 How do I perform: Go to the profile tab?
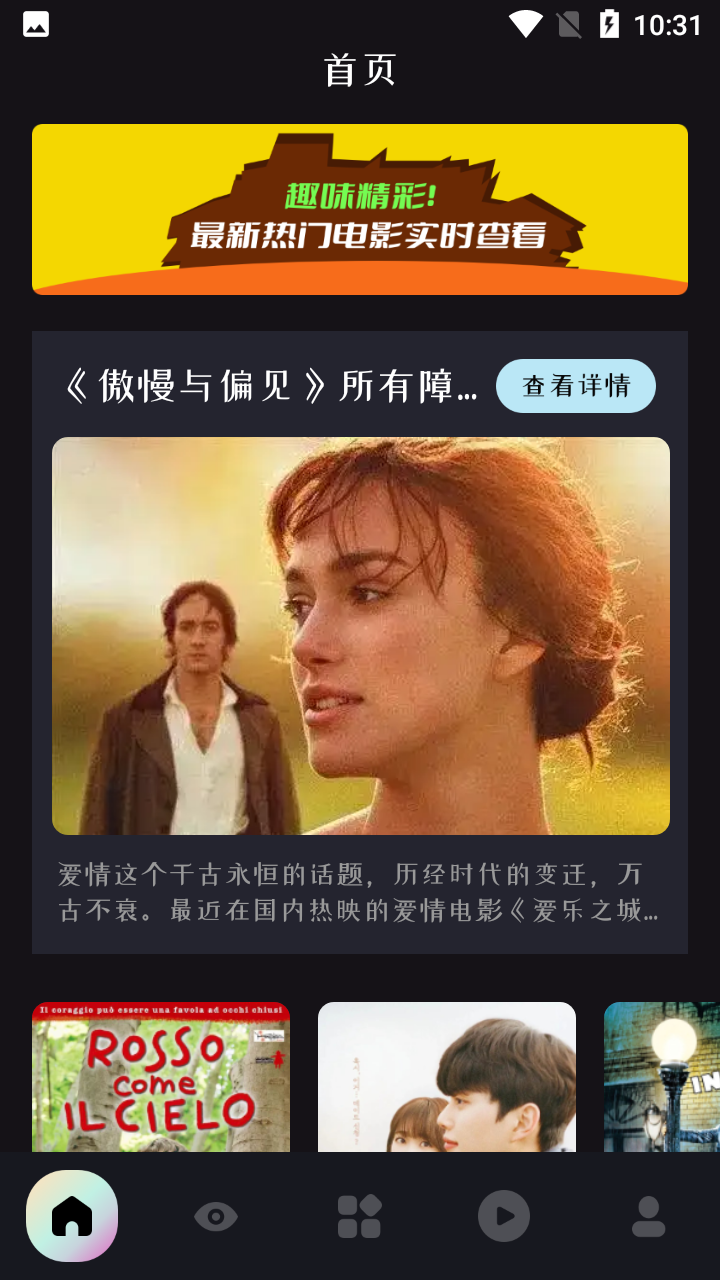click(x=648, y=1216)
